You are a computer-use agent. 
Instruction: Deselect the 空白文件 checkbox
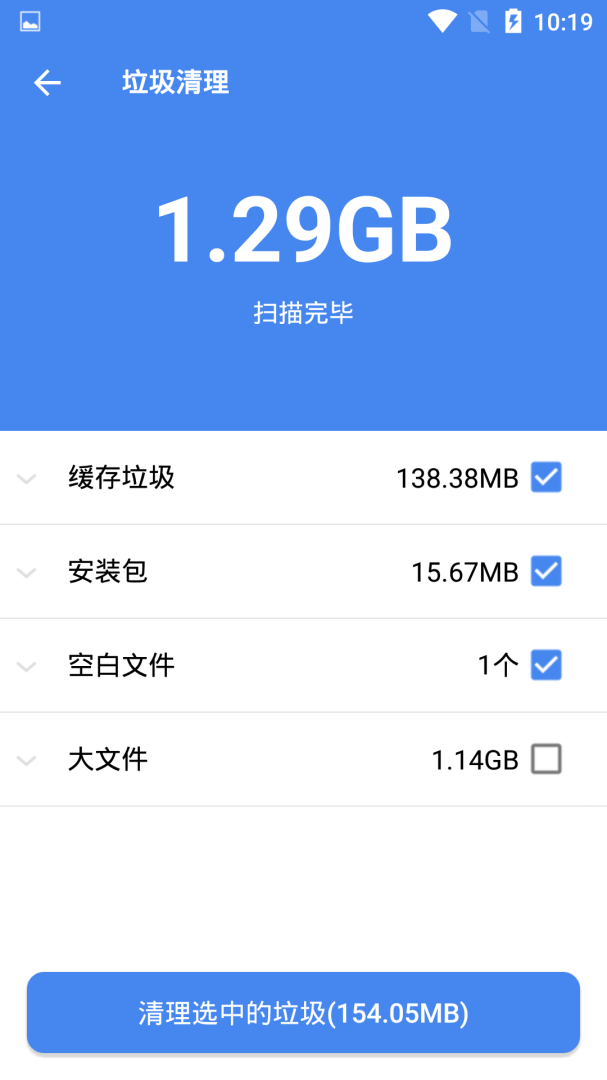coord(546,665)
